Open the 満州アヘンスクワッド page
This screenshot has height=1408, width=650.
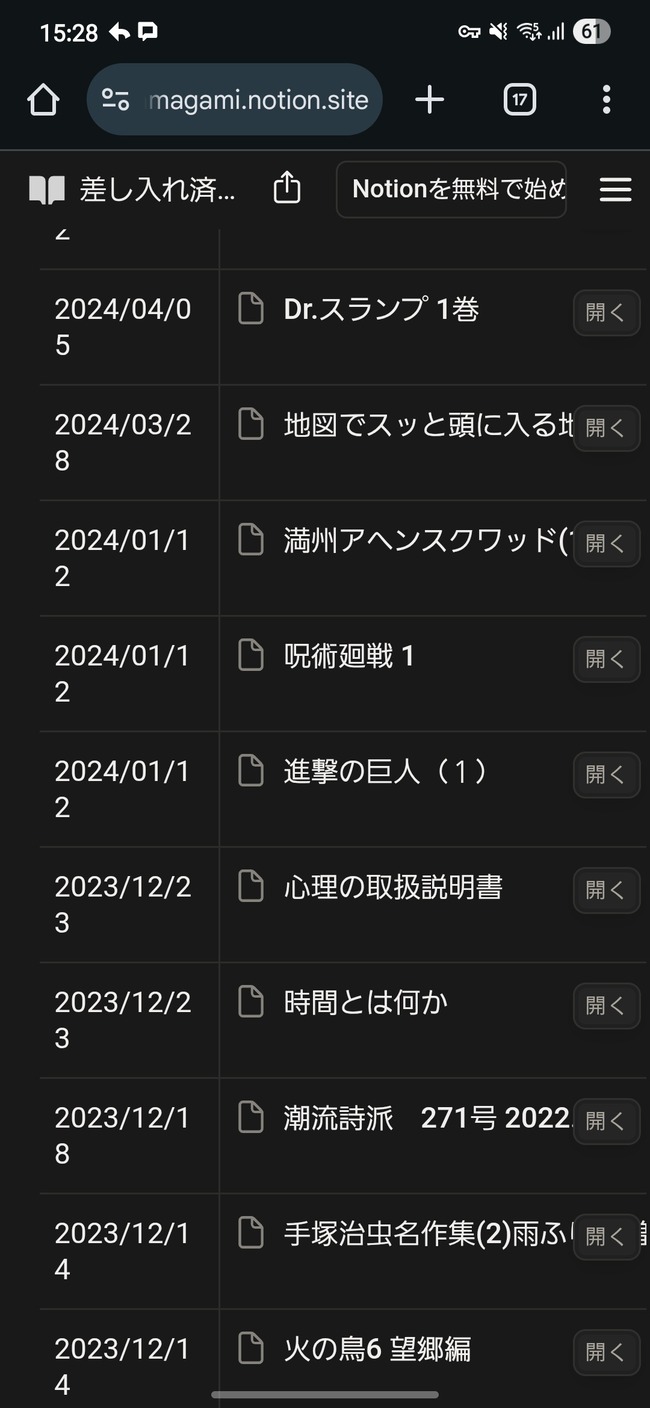point(428,541)
